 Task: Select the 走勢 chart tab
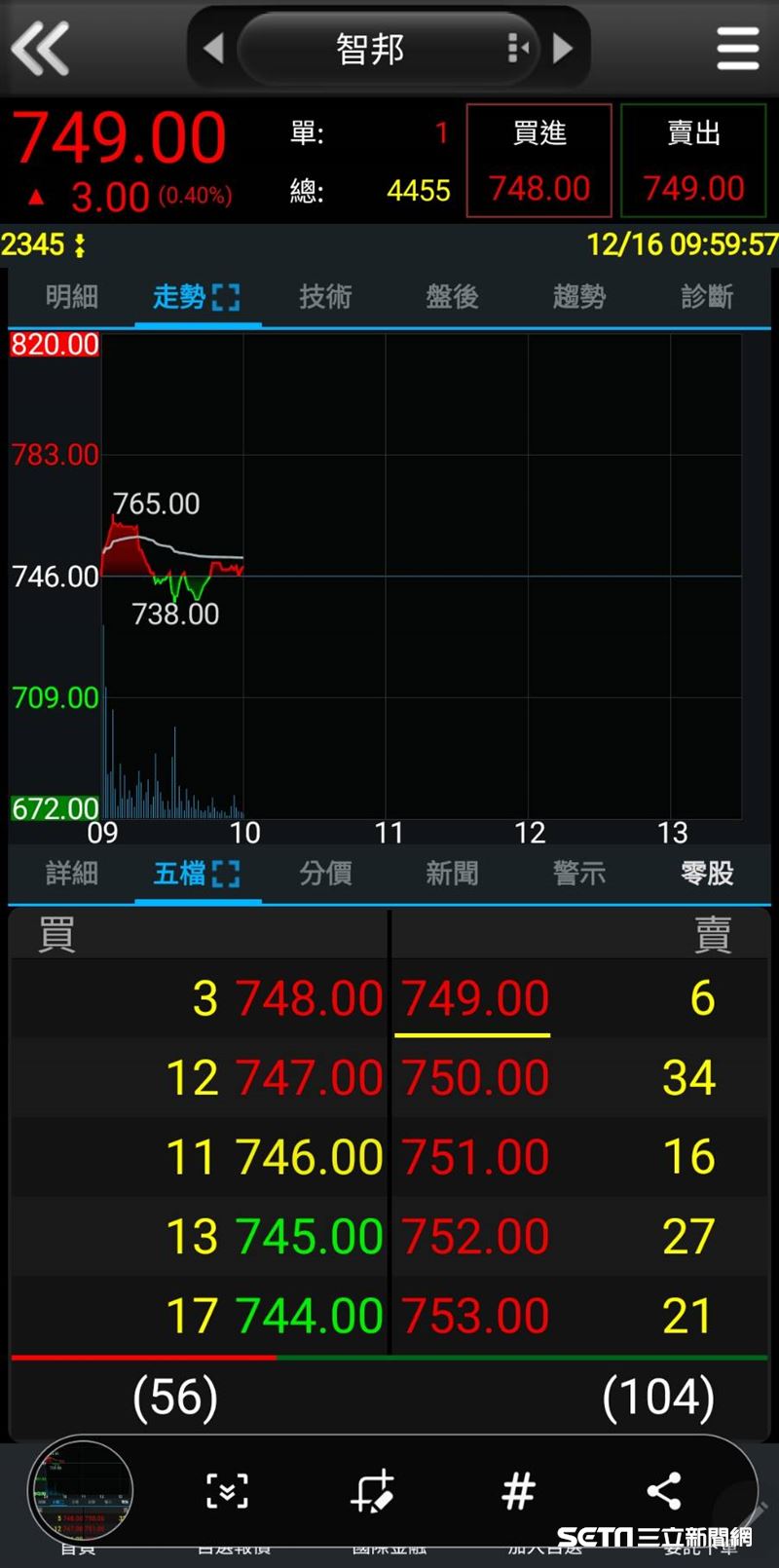[196, 296]
